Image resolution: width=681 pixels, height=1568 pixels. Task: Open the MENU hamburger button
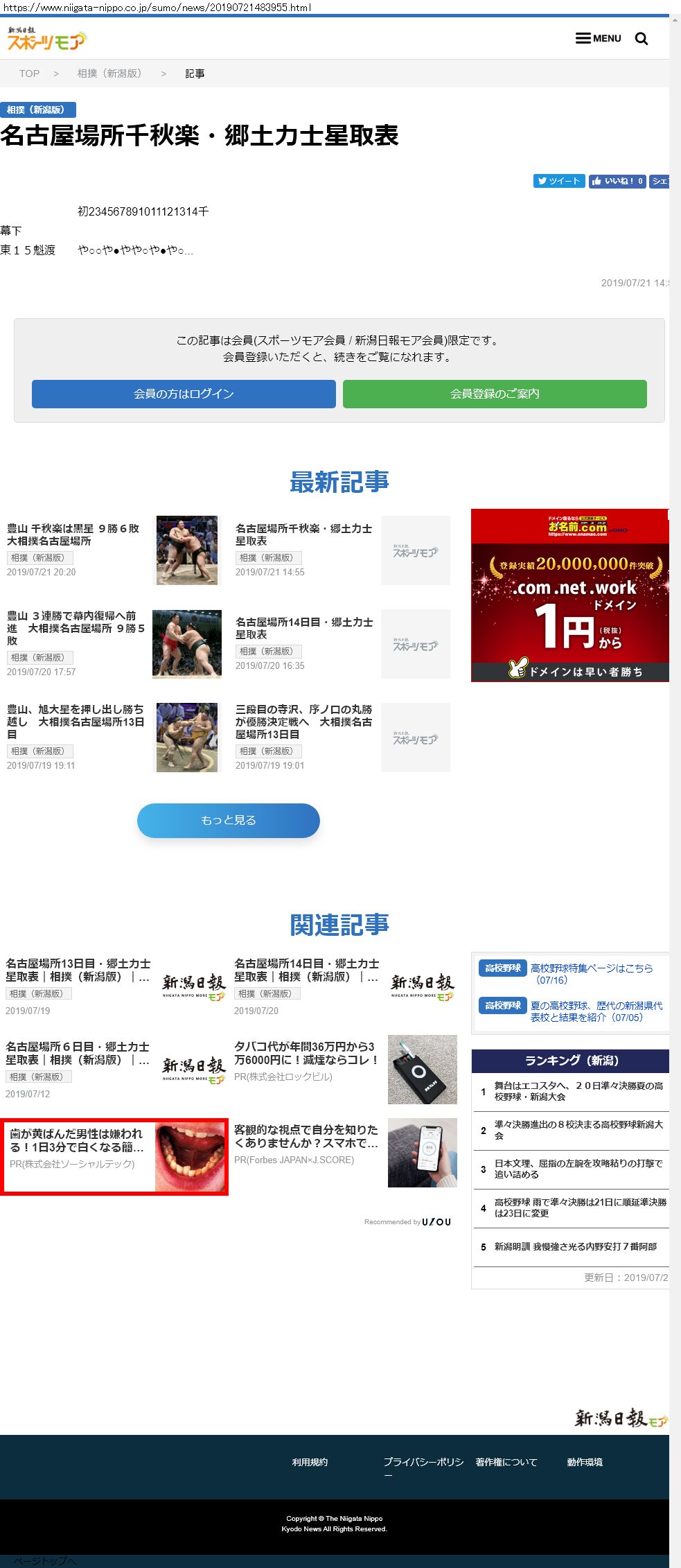click(598, 38)
